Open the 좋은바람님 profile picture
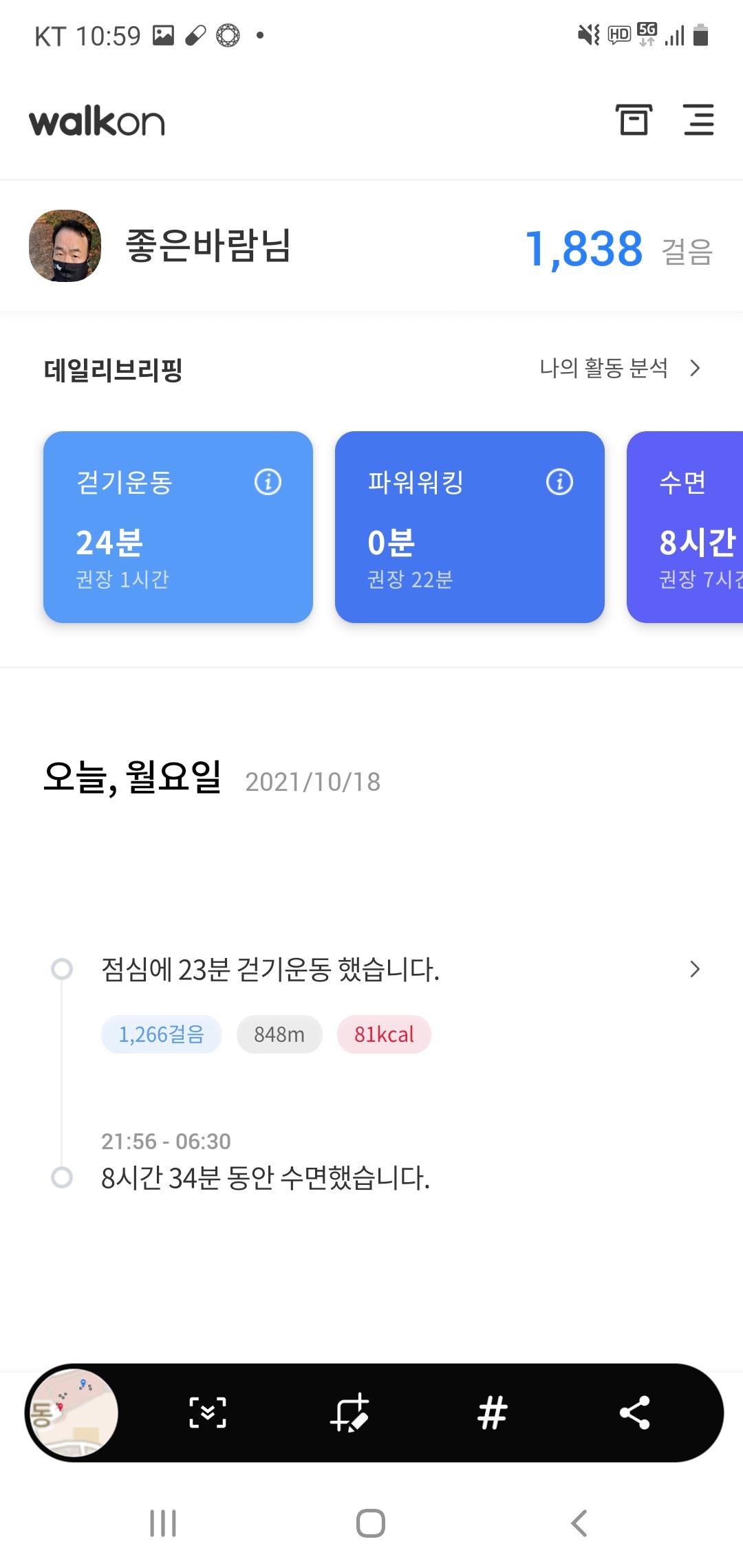Image resolution: width=743 pixels, height=1568 pixels. click(65, 246)
